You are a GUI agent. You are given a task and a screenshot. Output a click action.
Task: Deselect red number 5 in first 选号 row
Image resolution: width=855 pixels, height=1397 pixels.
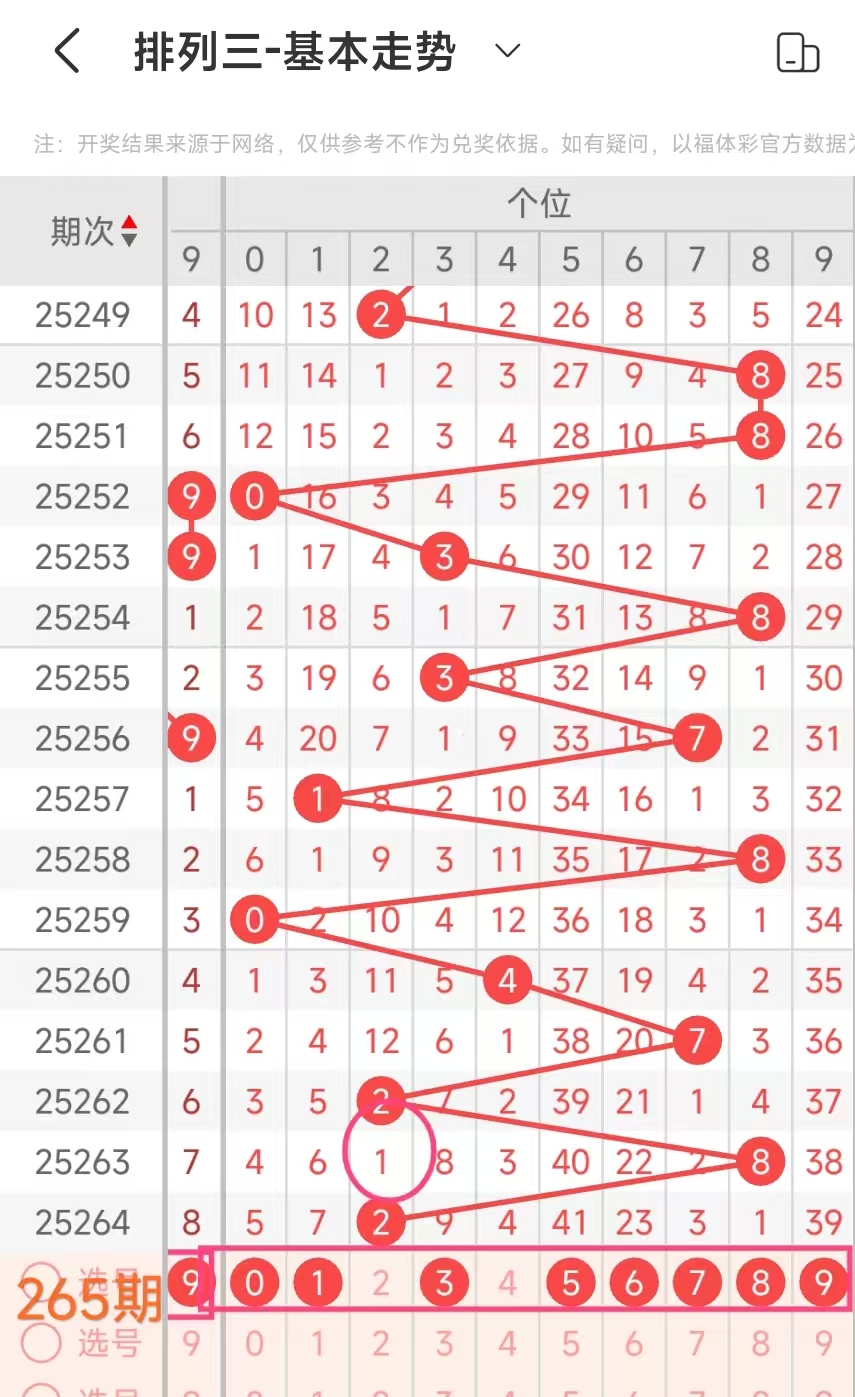570,1282
